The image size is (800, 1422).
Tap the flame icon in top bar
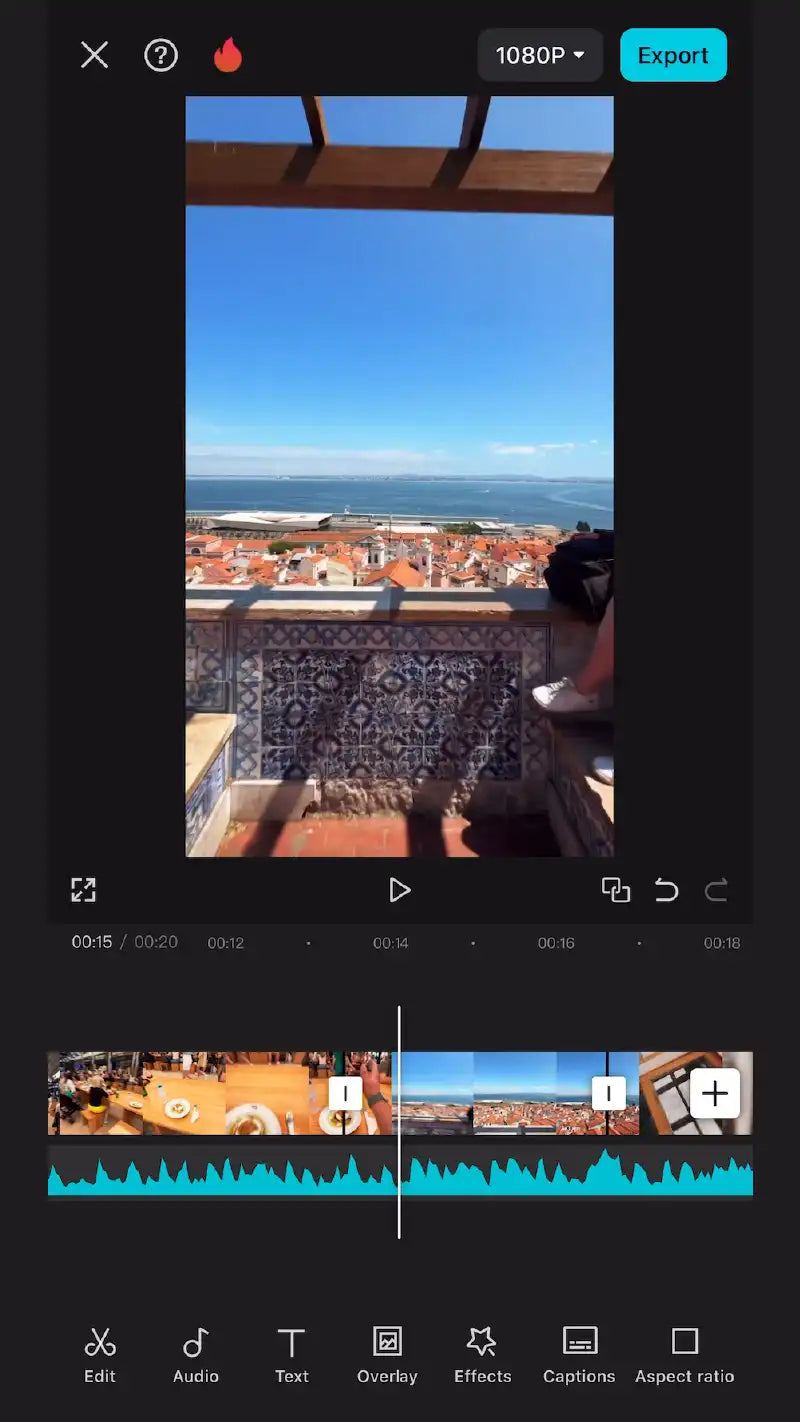pos(228,55)
